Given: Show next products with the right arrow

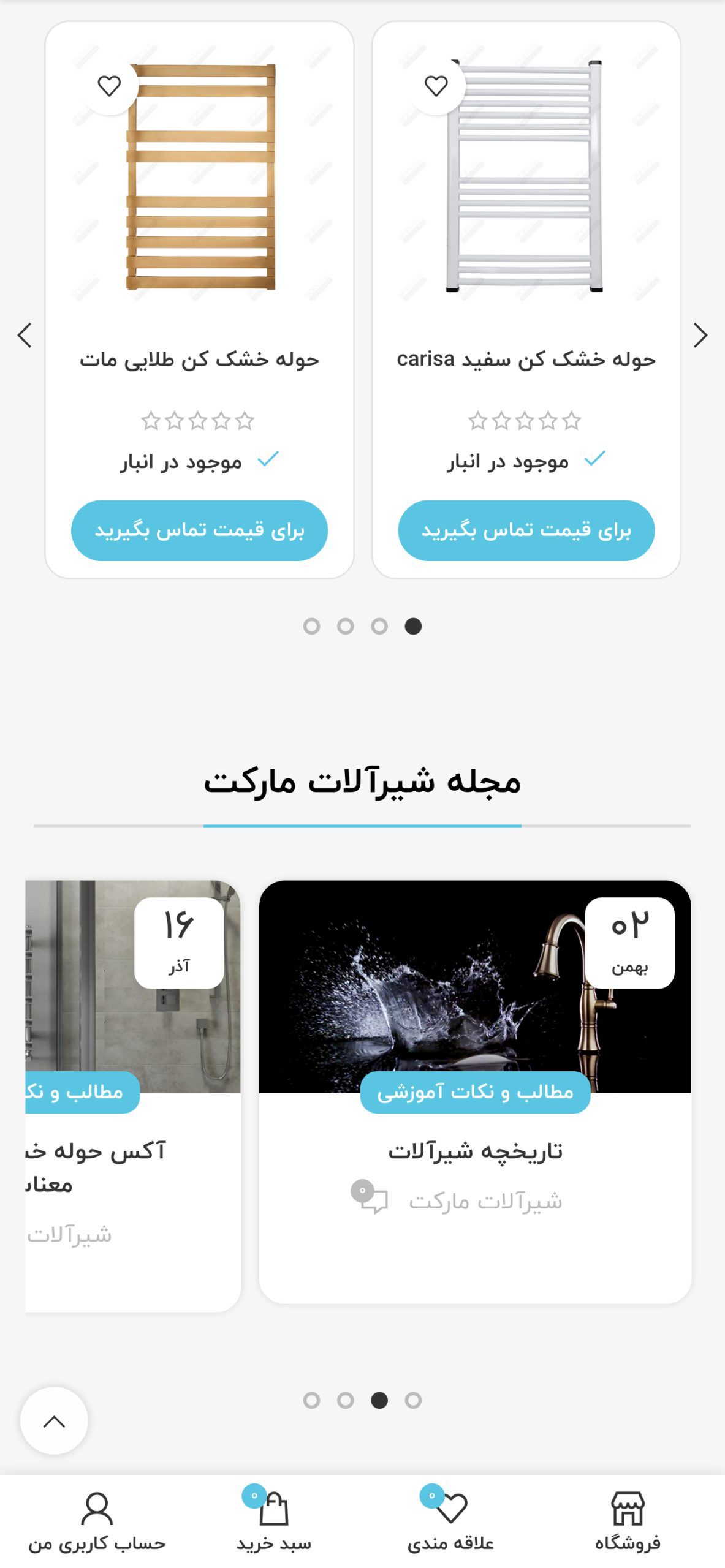Looking at the screenshot, I should tap(700, 335).
